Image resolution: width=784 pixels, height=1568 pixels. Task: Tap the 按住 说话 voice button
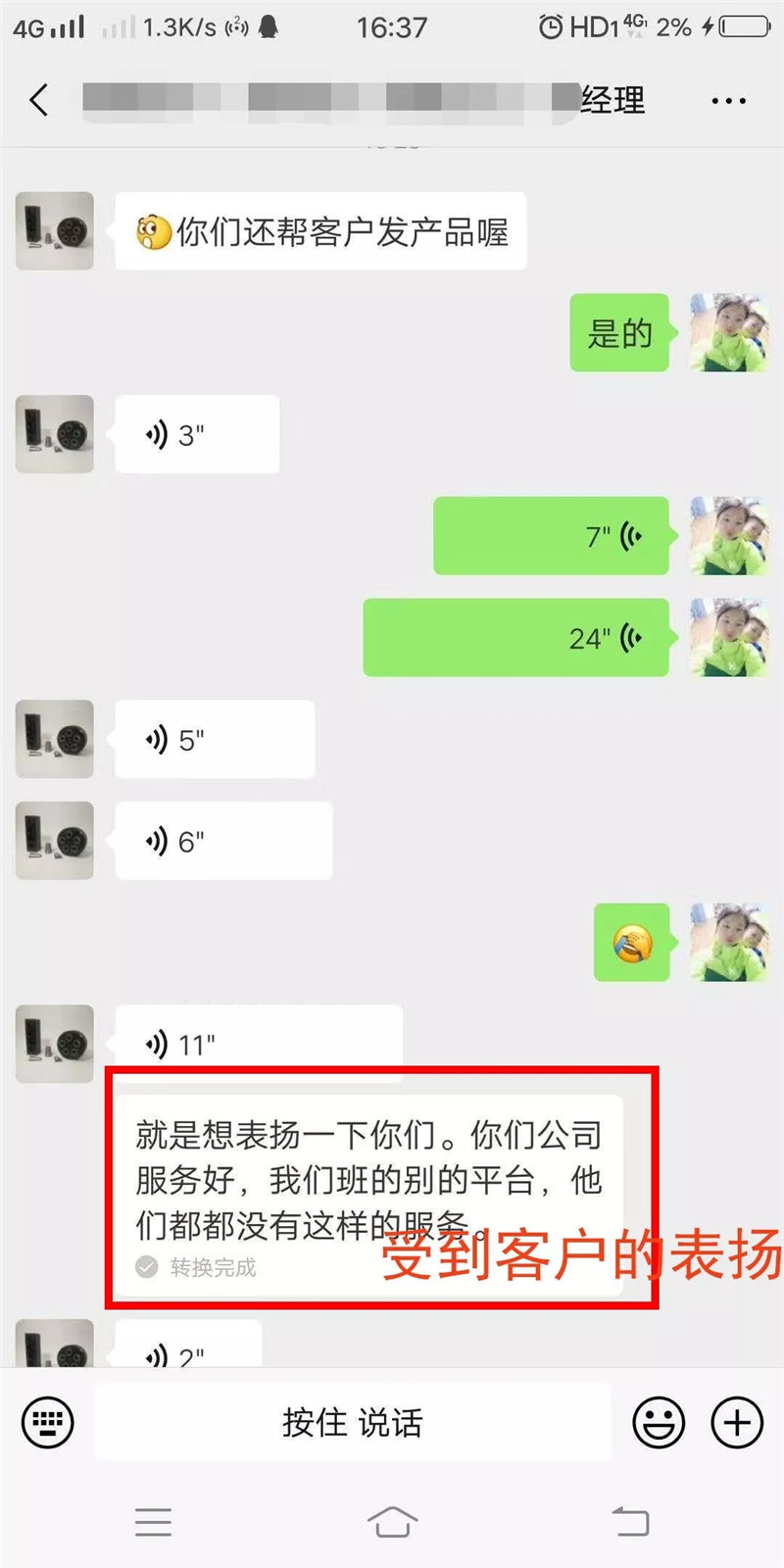353,1422
